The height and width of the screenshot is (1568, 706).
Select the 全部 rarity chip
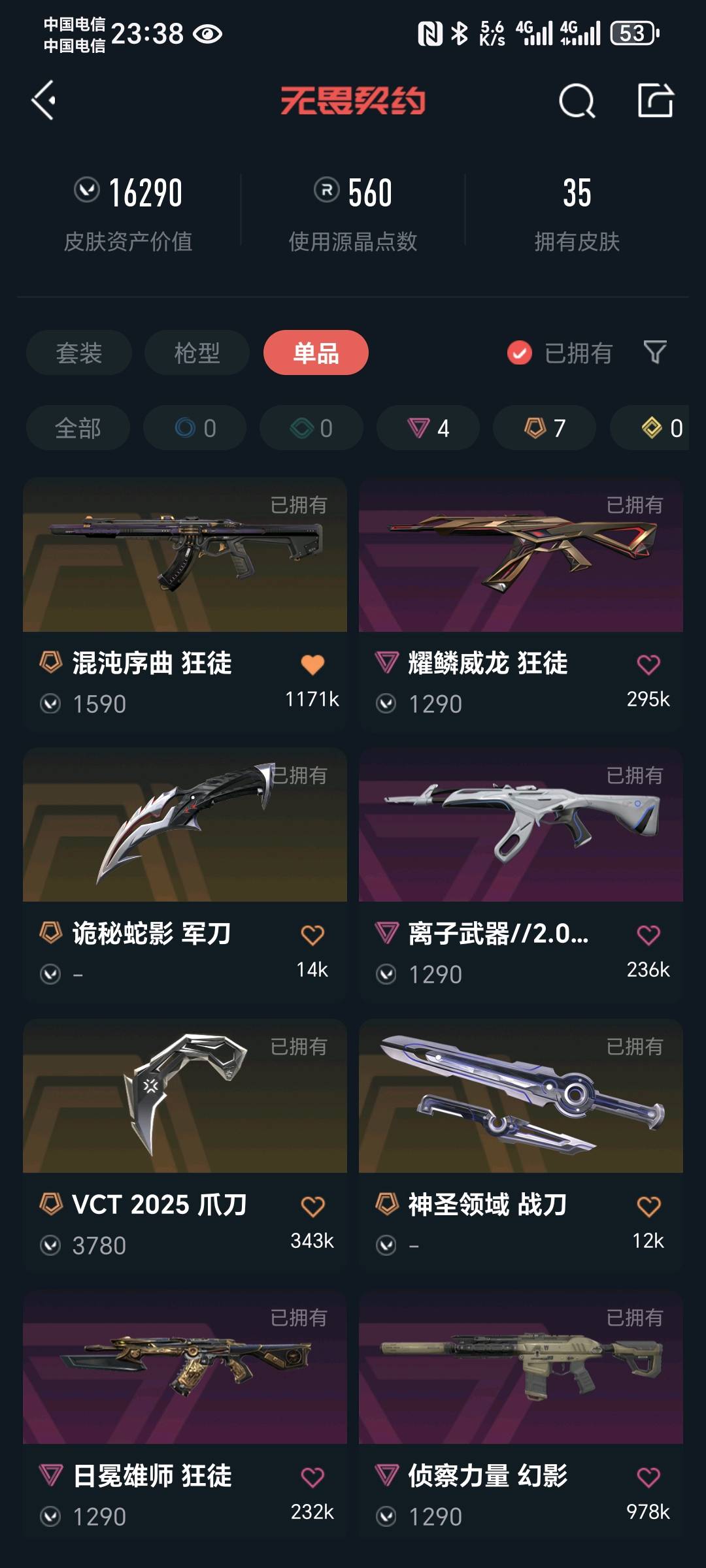coord(78,428)
